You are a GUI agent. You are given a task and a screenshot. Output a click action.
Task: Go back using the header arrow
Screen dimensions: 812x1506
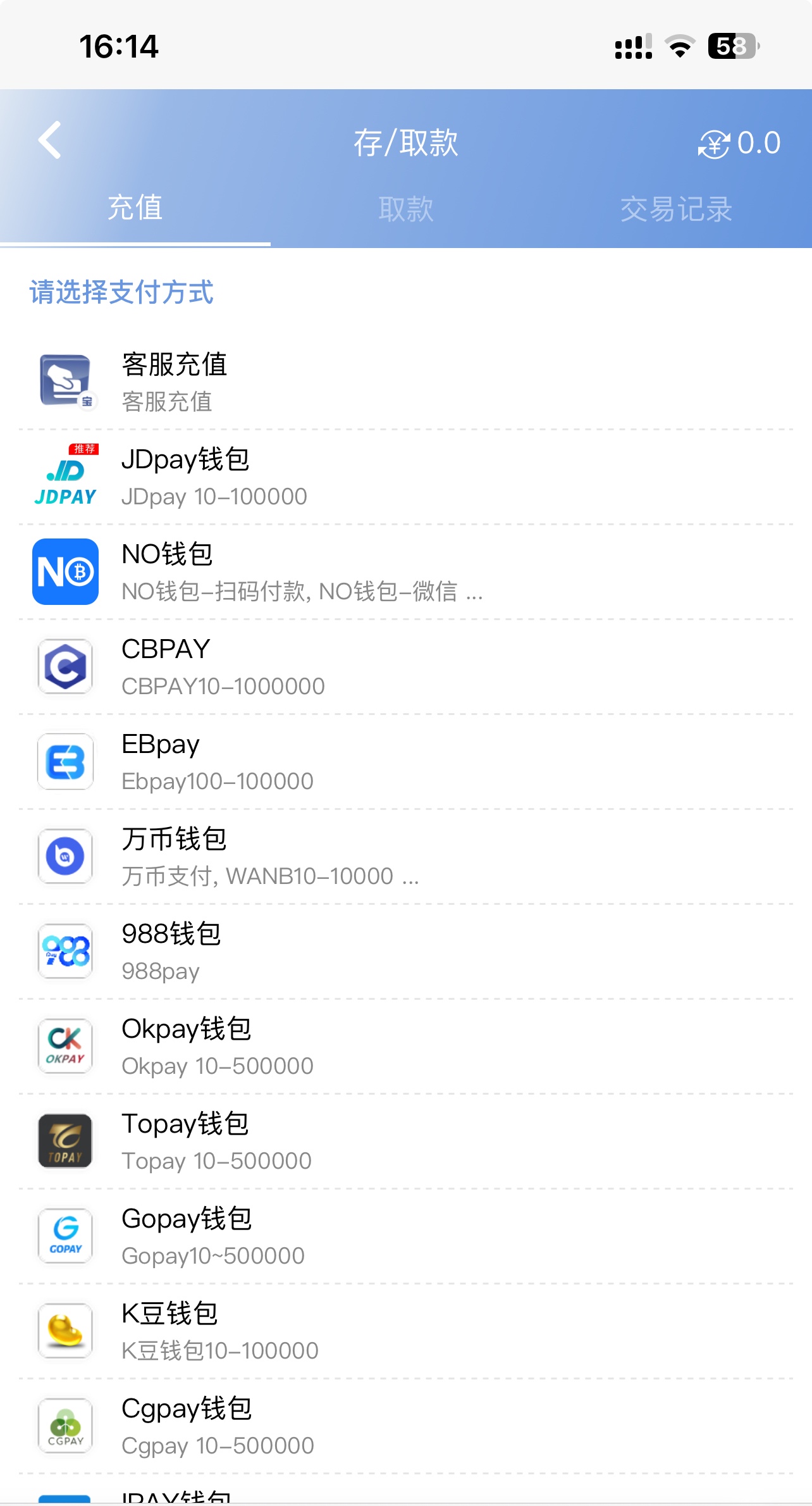tap(49, 140)
